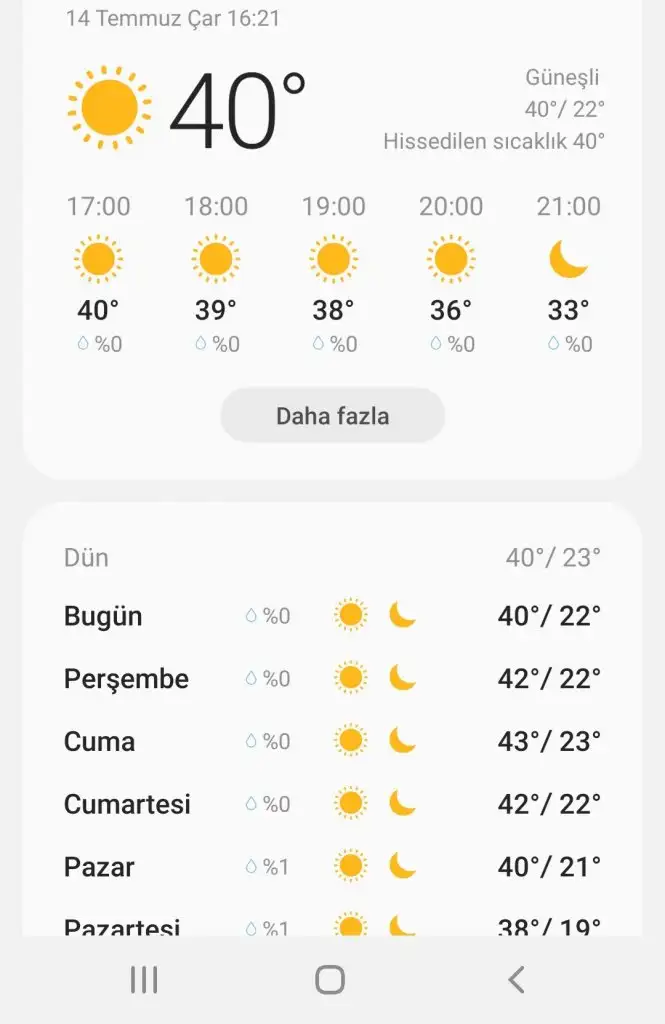Open the recent apps view
The width and height of the screenshot is (665, 1024).
click(x=144, y=980)
